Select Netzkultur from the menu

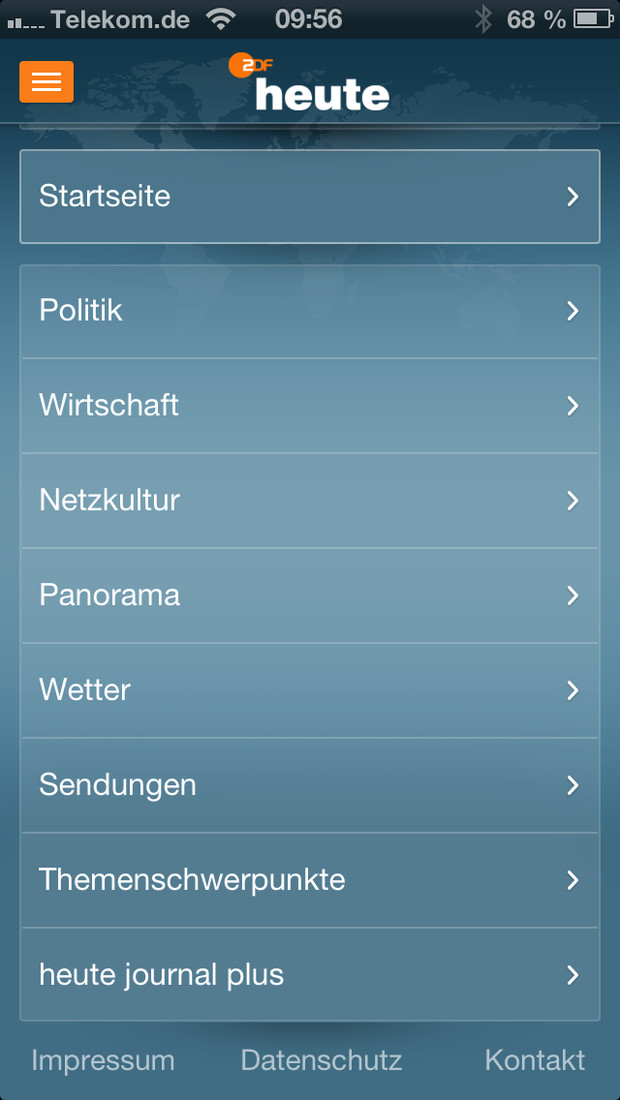coord(310,501)
